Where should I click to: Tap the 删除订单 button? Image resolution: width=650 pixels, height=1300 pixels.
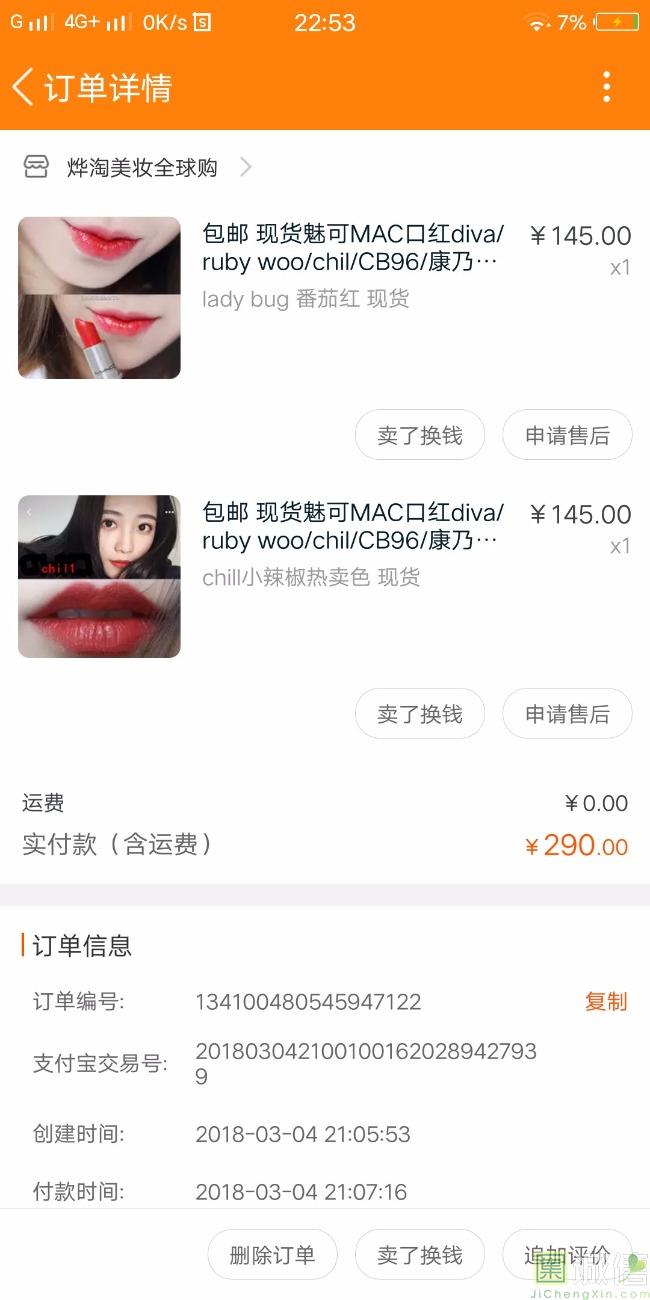point(272,1255)
